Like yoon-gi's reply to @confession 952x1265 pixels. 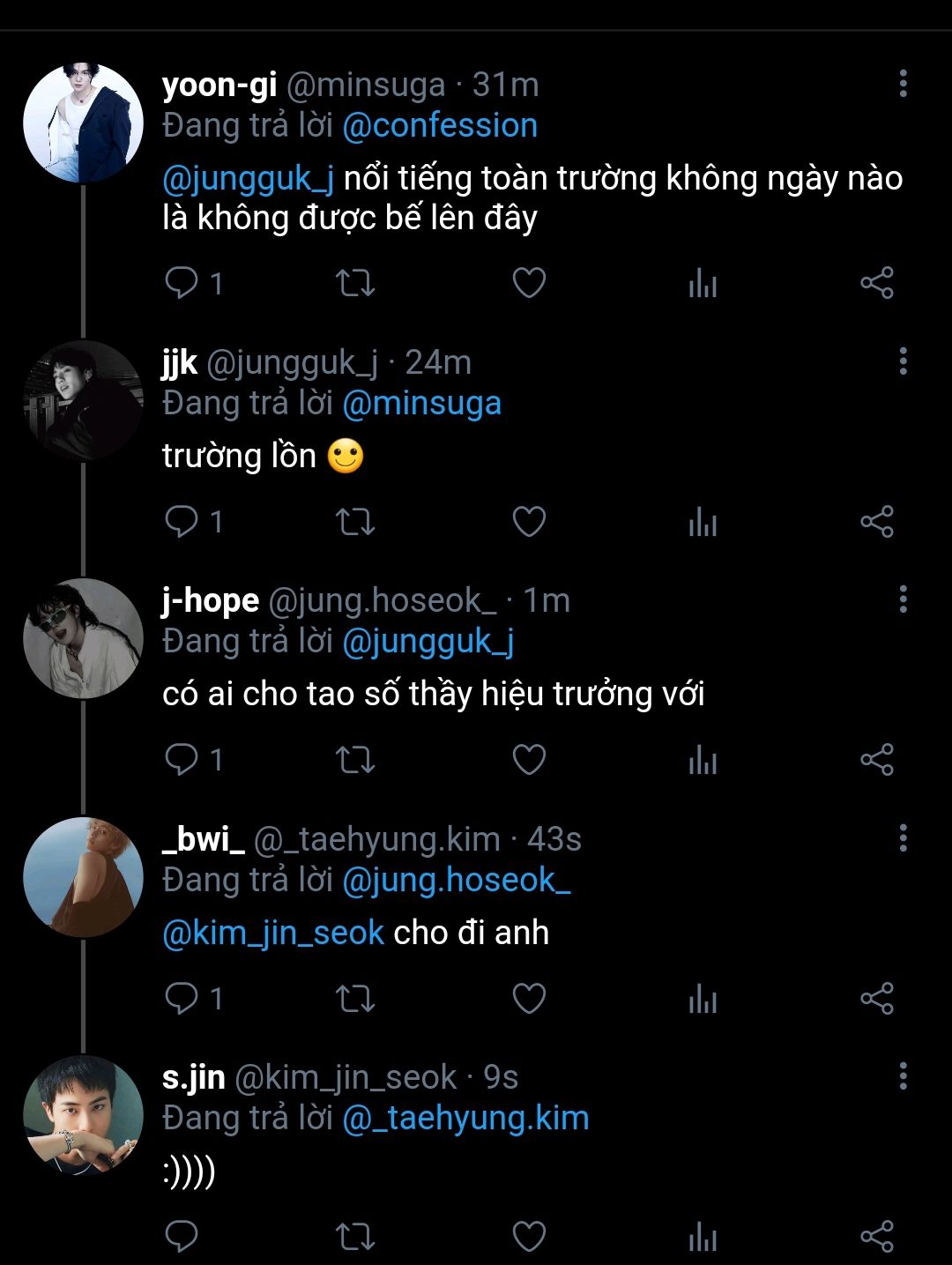(529, 283)
